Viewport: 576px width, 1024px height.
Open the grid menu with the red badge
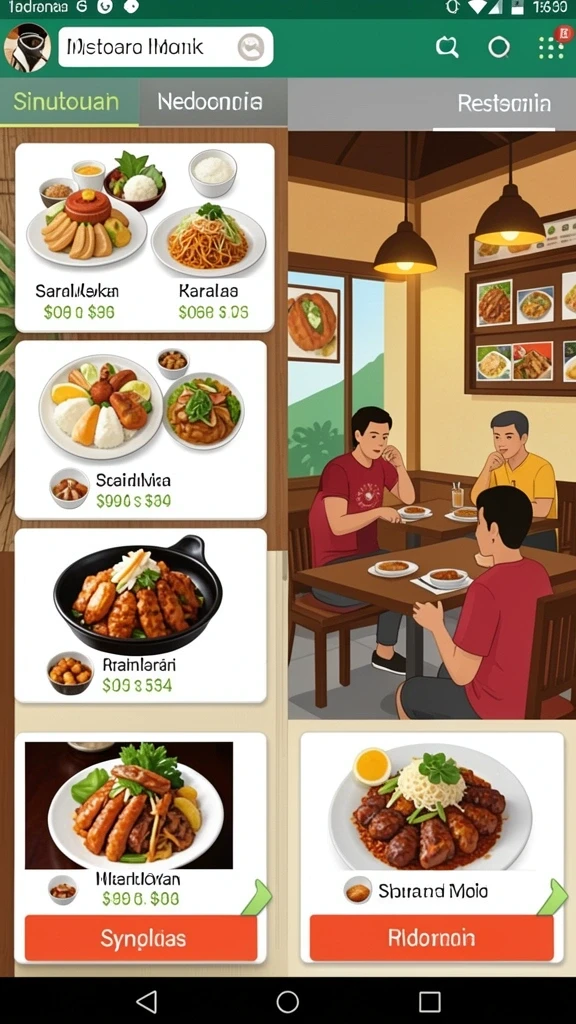pos(552,46)
